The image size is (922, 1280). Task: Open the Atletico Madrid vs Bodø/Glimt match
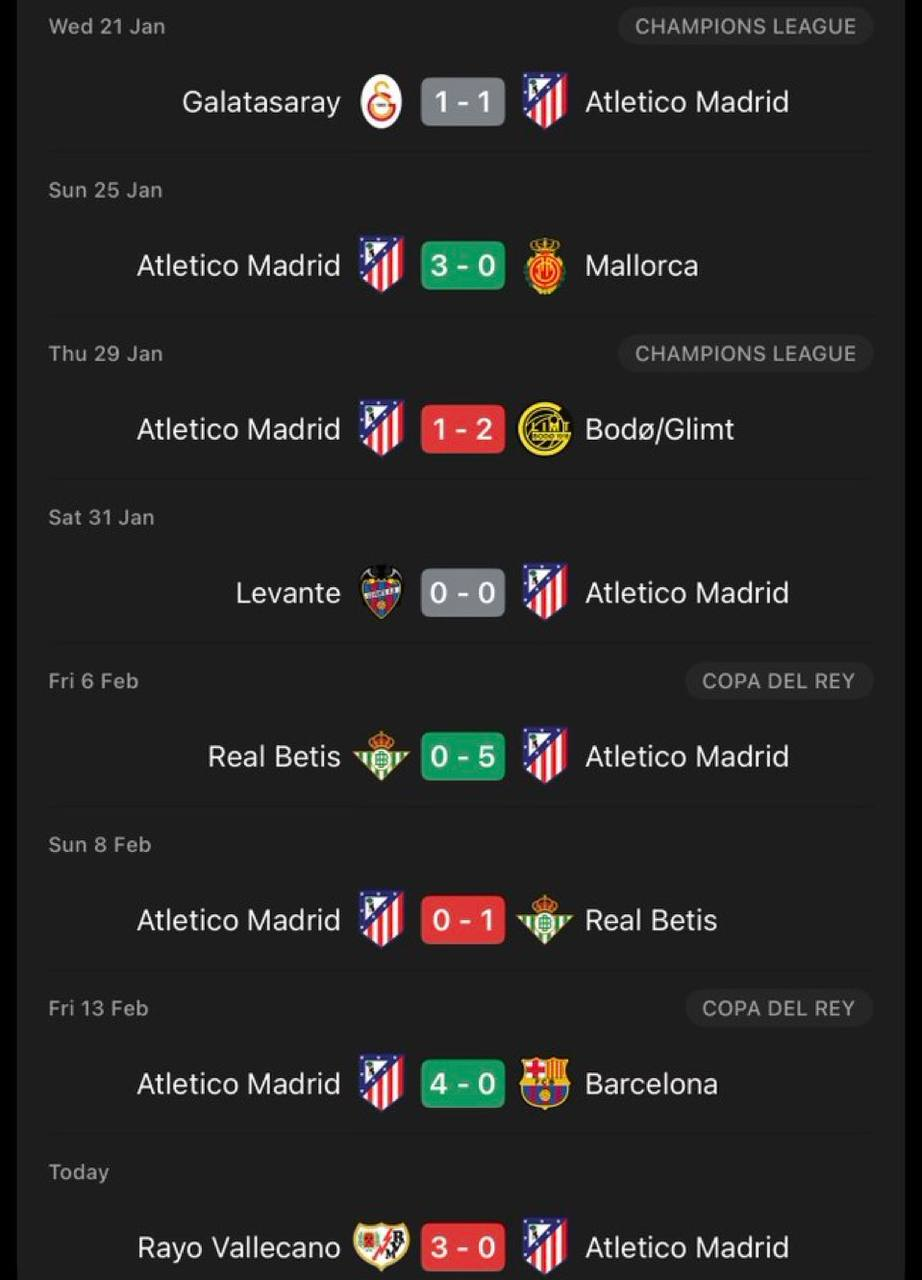point(462,429)
